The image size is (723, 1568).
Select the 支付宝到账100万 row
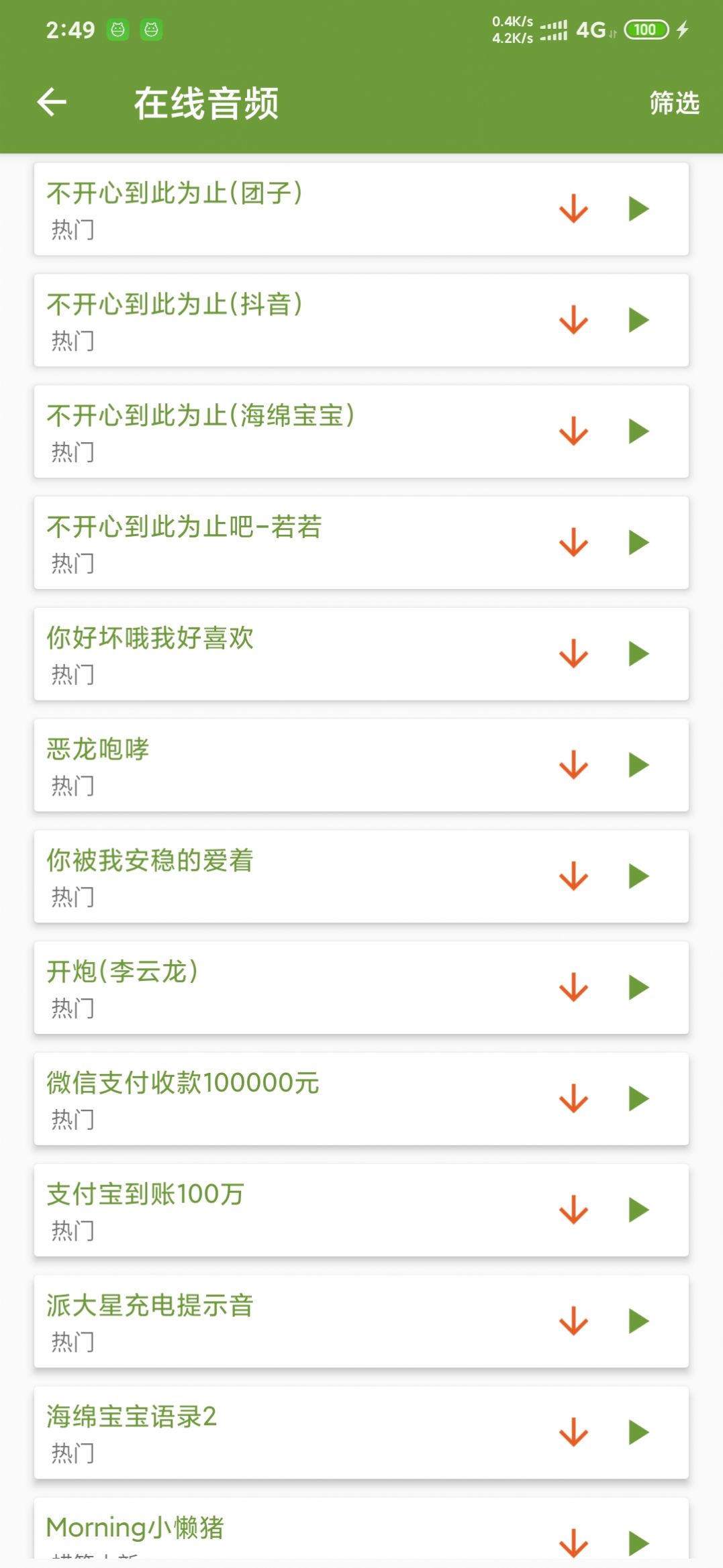tap(361, 1210)
